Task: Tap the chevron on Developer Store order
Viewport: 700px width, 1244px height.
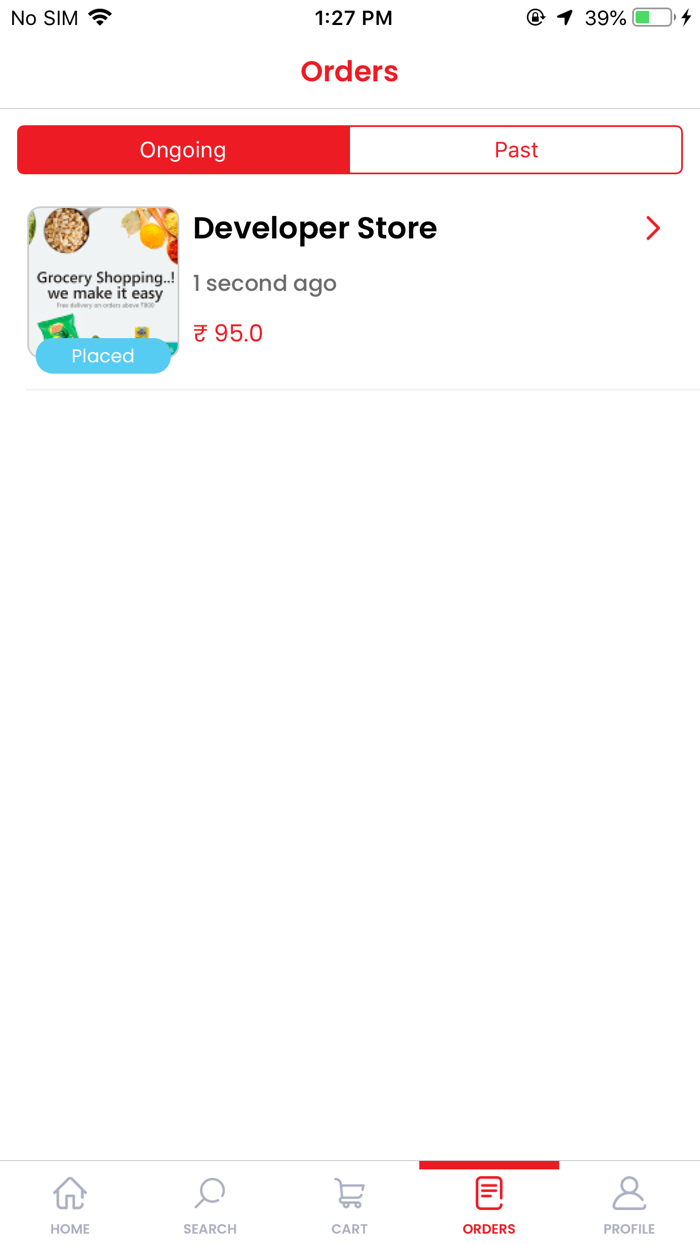Action: click(653, 228)
